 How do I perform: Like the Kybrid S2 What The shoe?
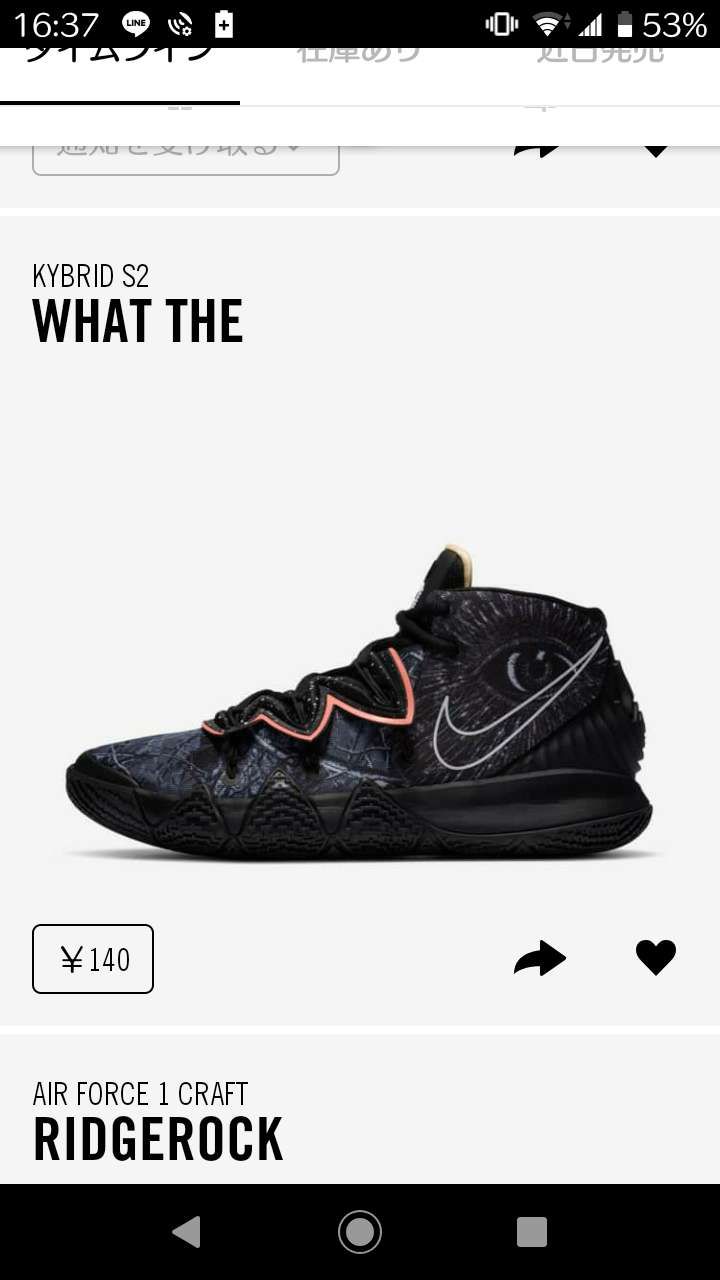(656, 958)
